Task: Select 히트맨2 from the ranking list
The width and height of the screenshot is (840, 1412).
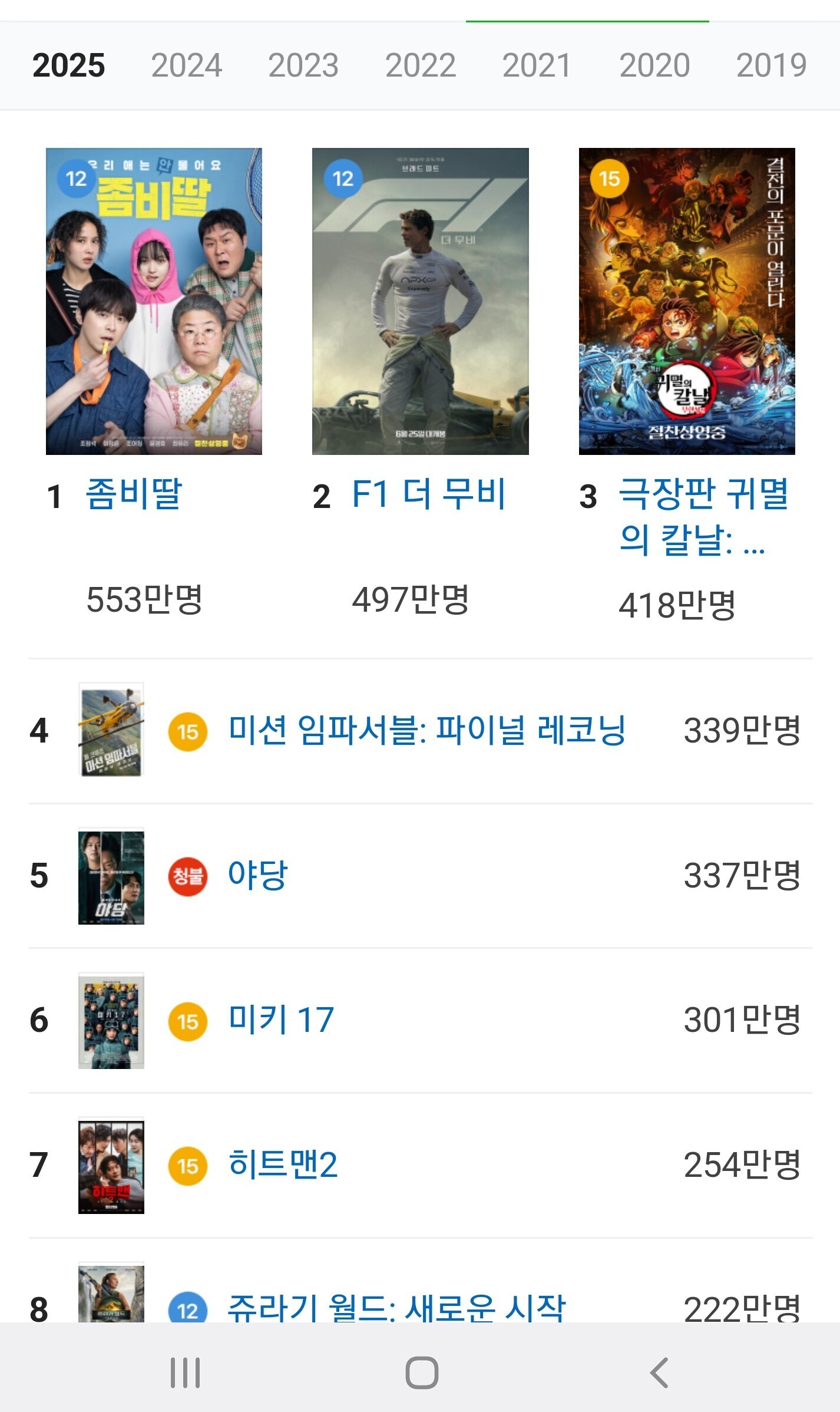Action: click(x=283, y=1164)
